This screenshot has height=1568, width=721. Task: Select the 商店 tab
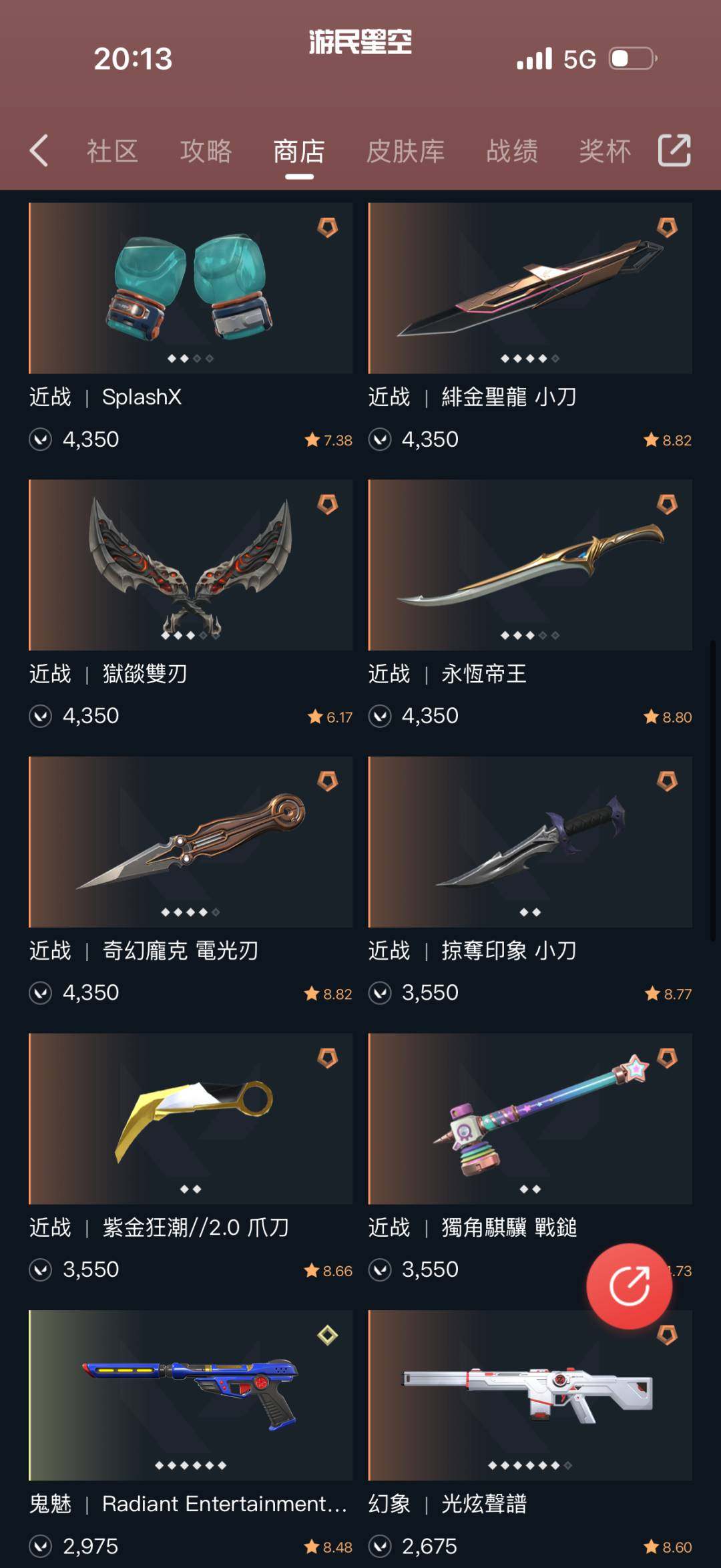[299, 151]
